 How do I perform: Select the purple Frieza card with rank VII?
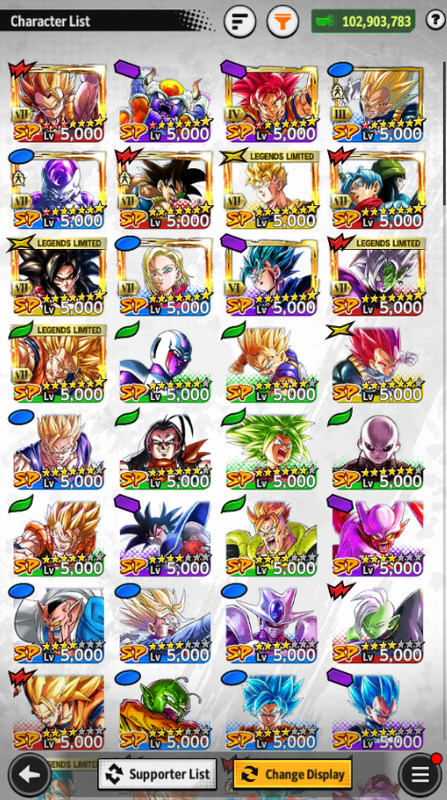tap(59, 189)
